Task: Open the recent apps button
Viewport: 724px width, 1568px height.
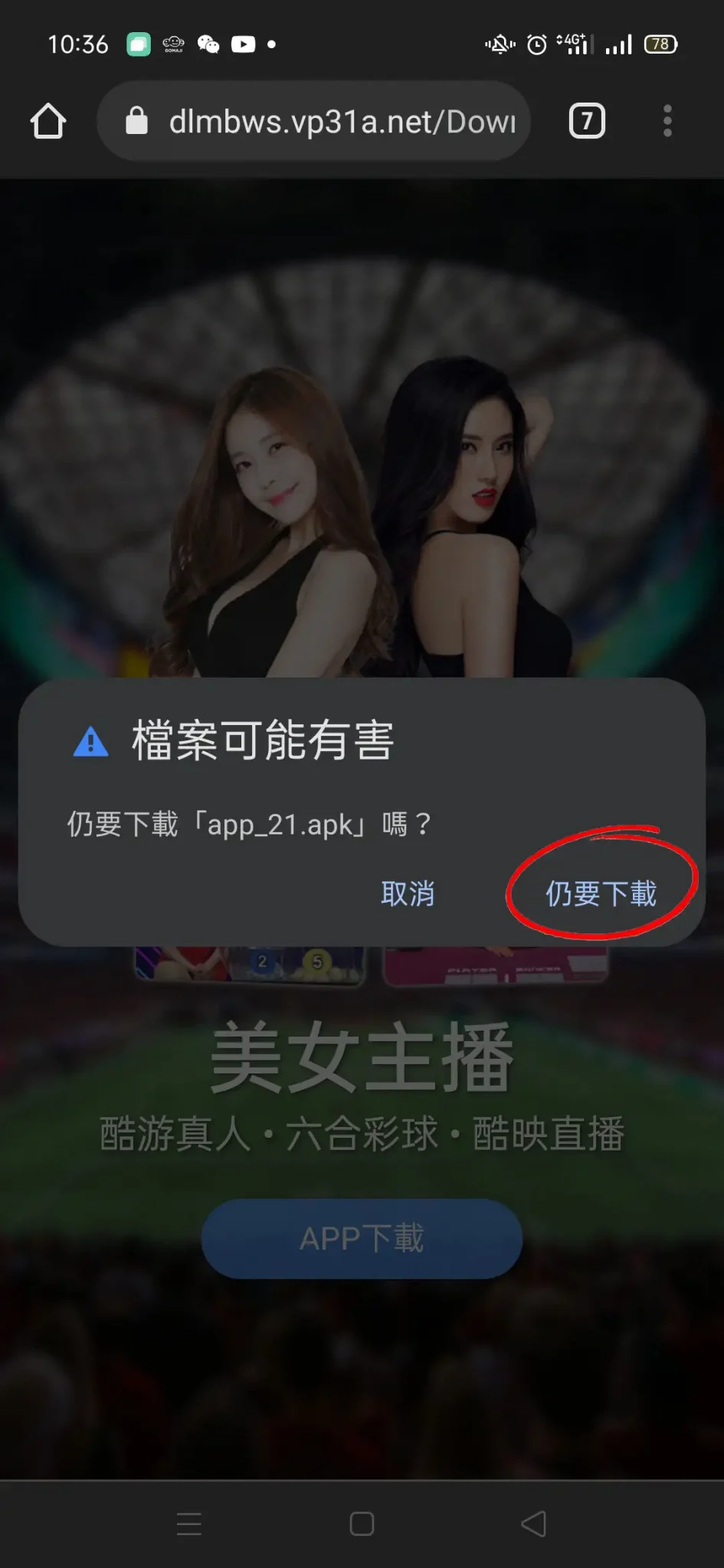Action: tap(189, 1524)
